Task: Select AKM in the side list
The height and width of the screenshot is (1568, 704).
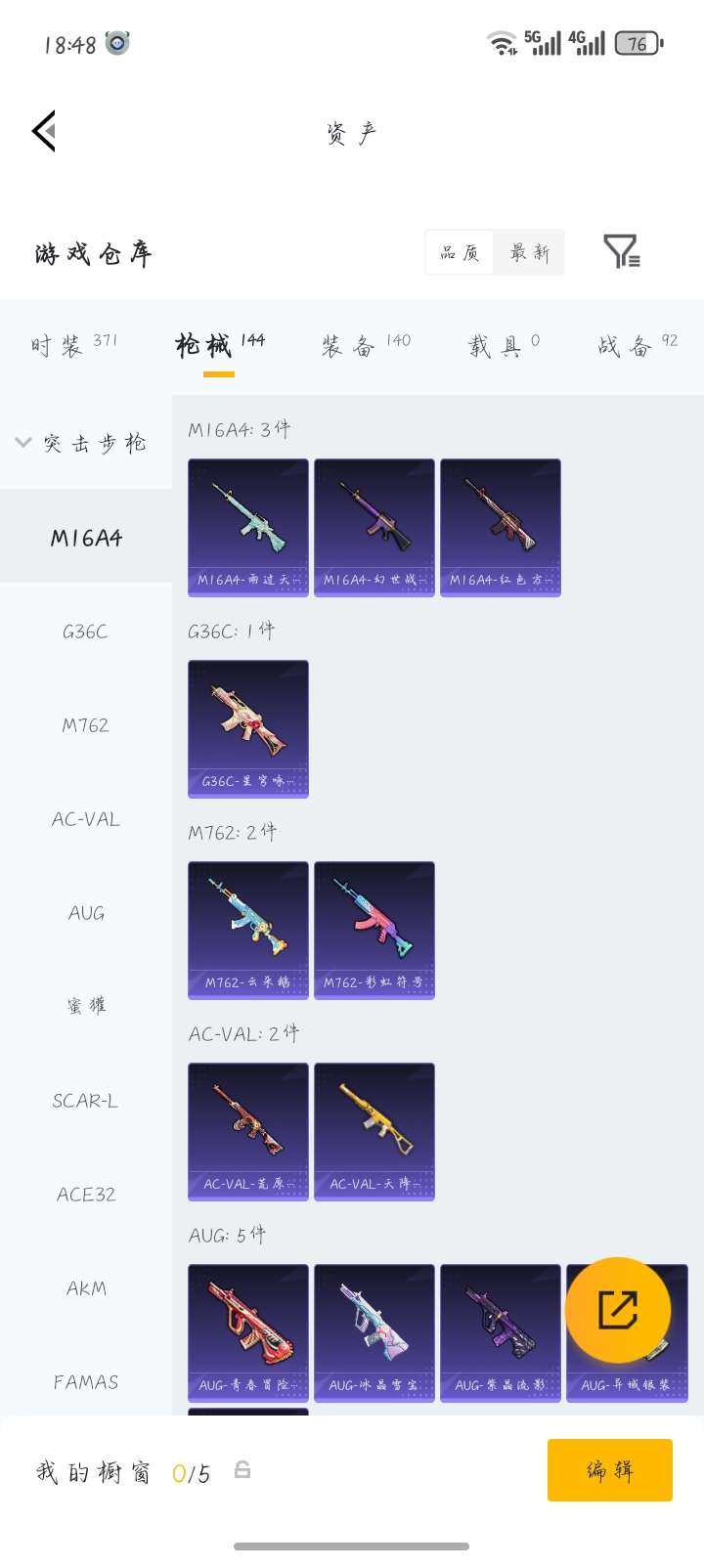Action: (x=85, y=1288)
